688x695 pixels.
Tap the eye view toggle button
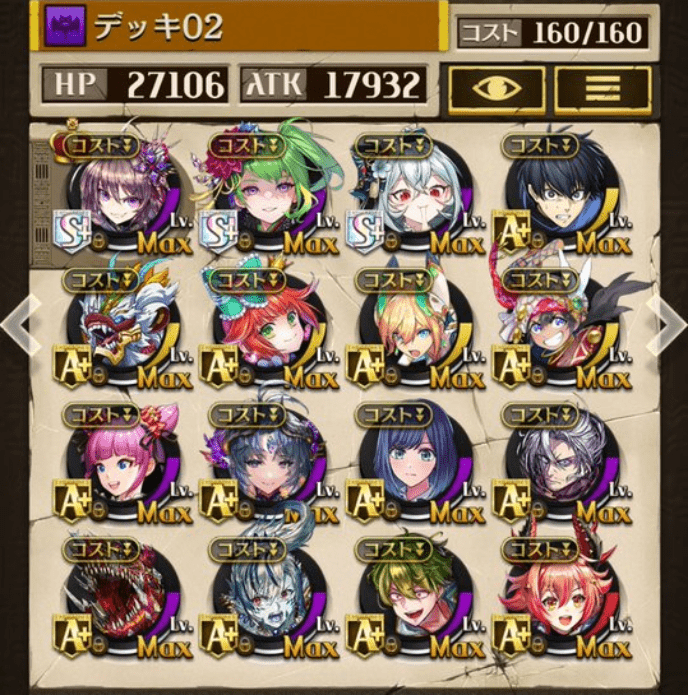coord(496,90)
